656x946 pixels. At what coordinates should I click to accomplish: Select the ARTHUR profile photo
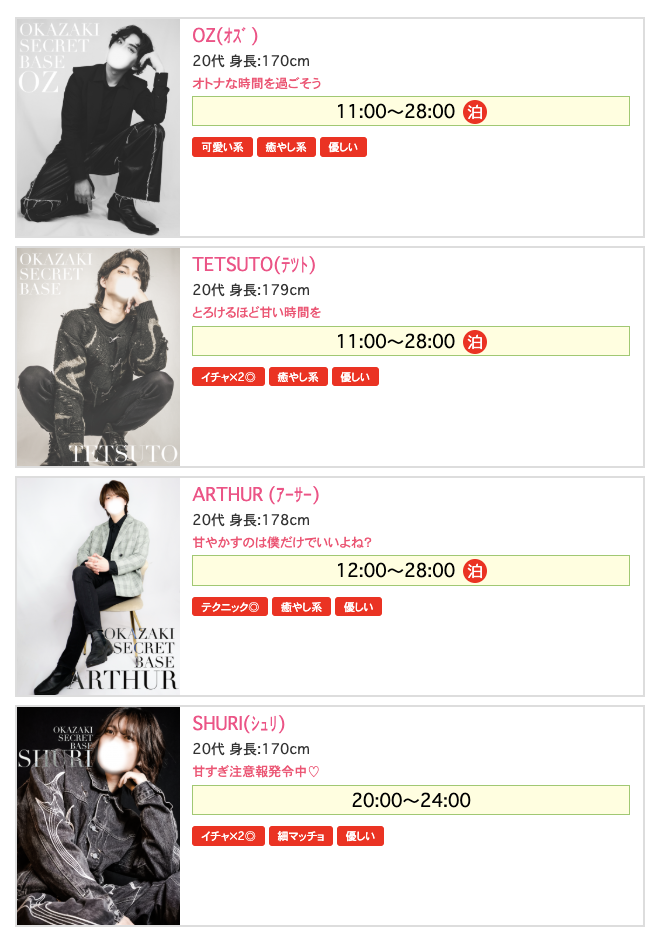click(98, 586)
